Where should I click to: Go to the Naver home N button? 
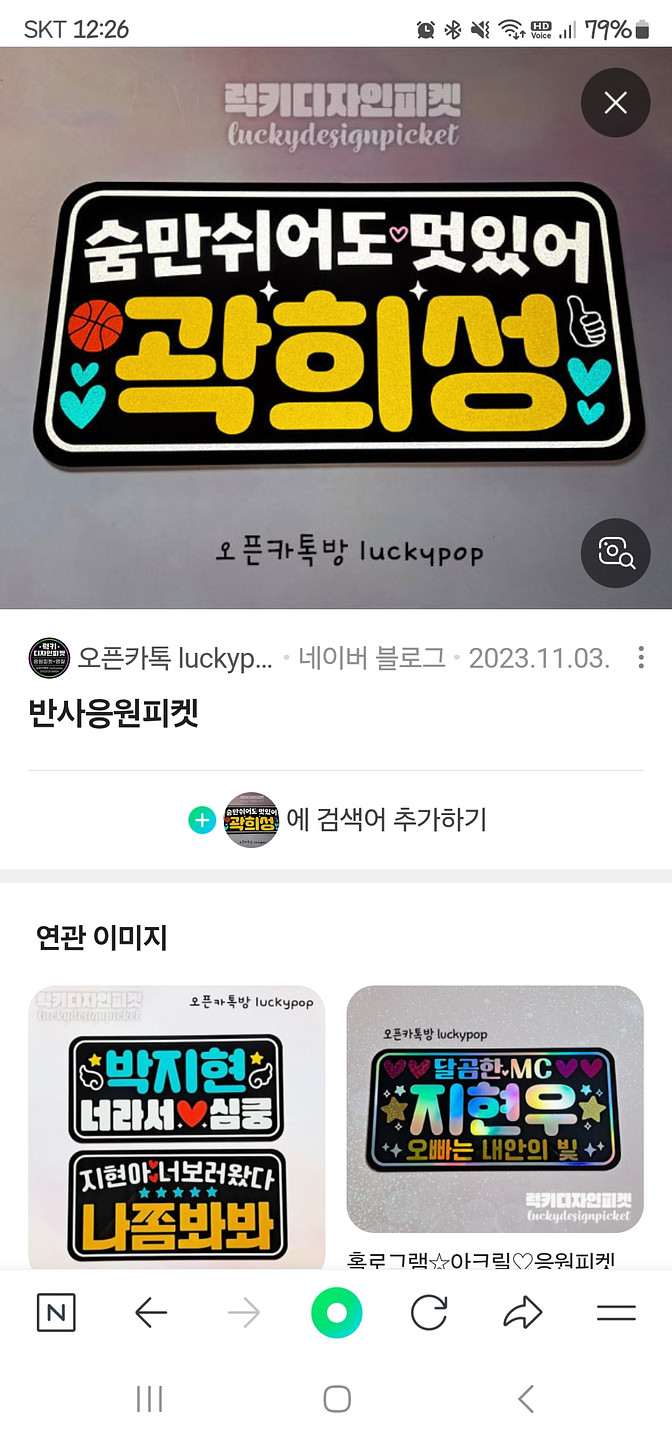(x=56, y=1313)
